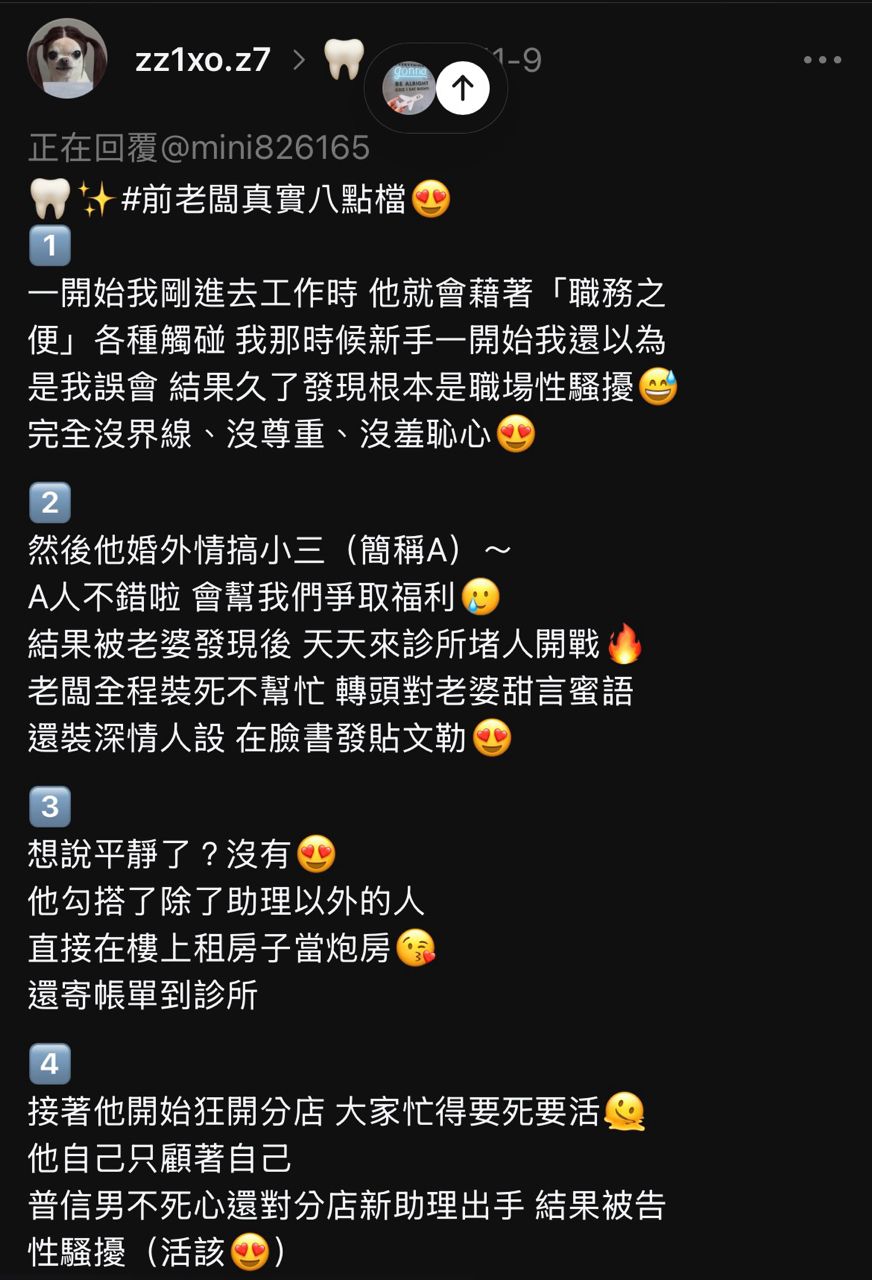Open the tooth emoji topic tag
This screenshot has height=1280, width=872.
[343, 60]
